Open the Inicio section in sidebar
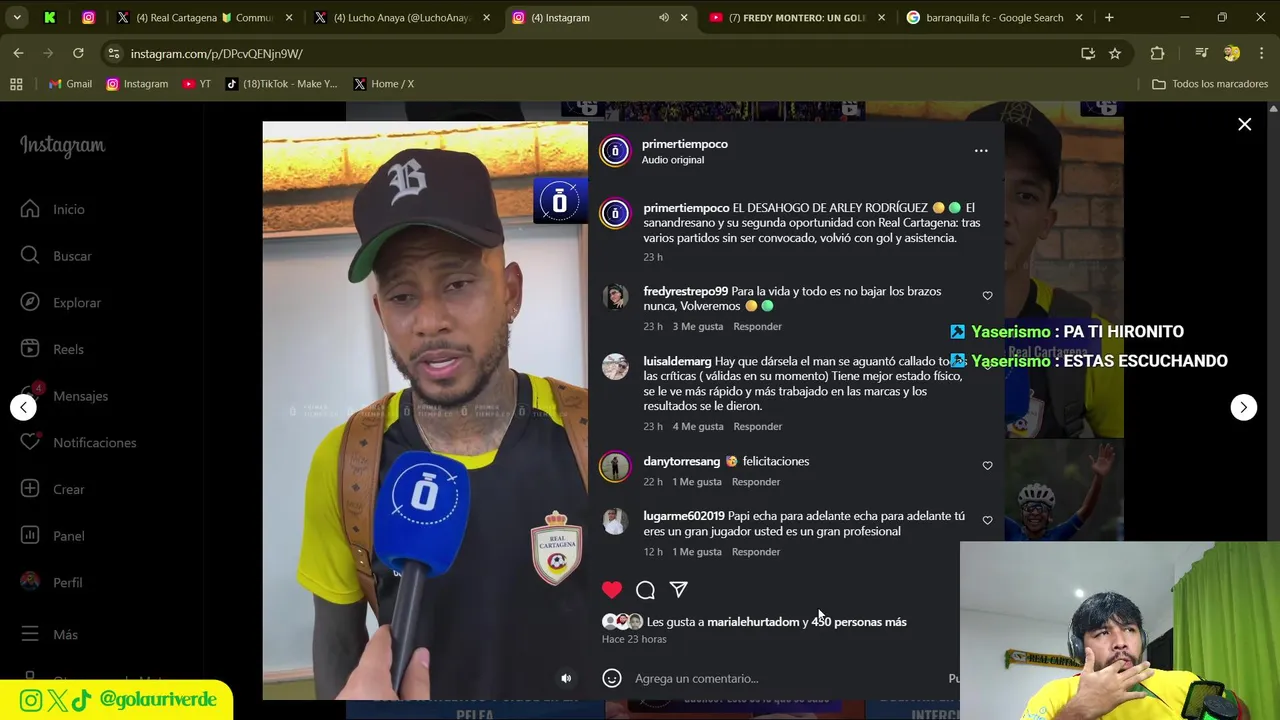 point(68,209)
